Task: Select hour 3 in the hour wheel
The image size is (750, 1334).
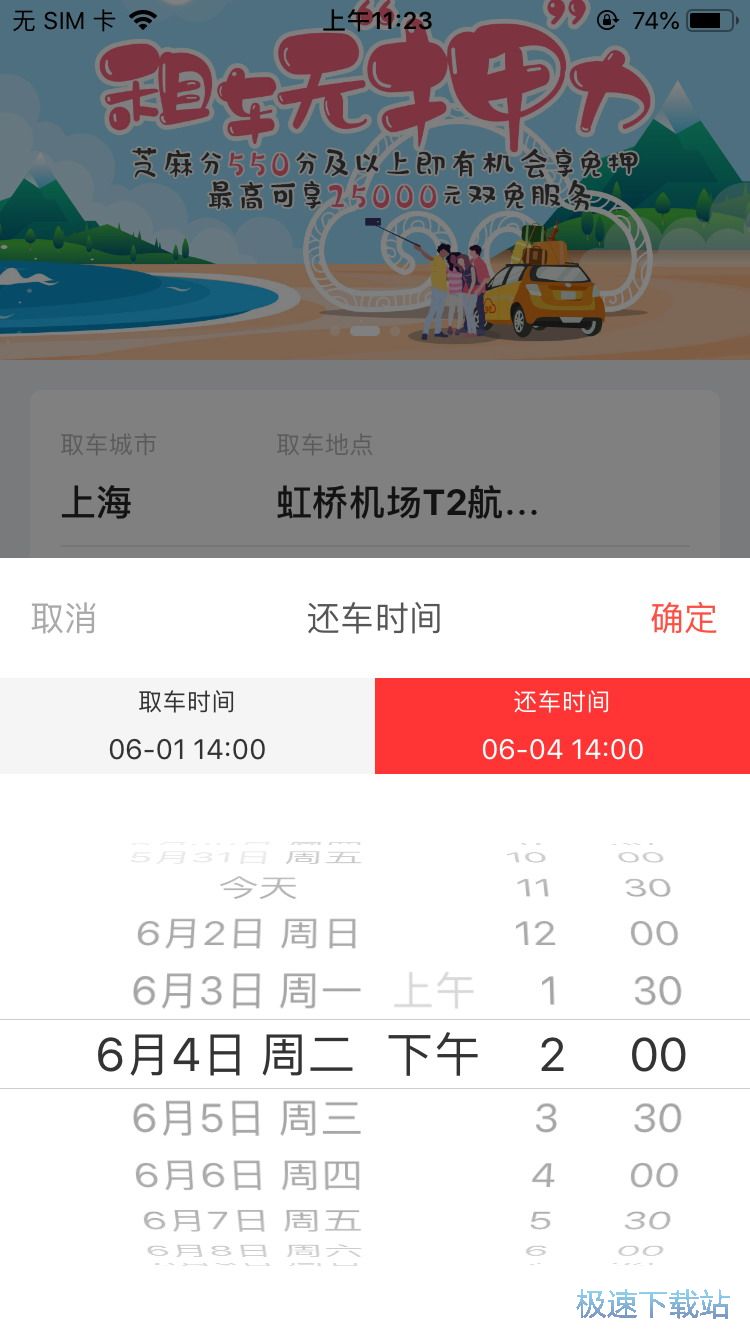Action: pyautogui.click(x=546, y=1118)
